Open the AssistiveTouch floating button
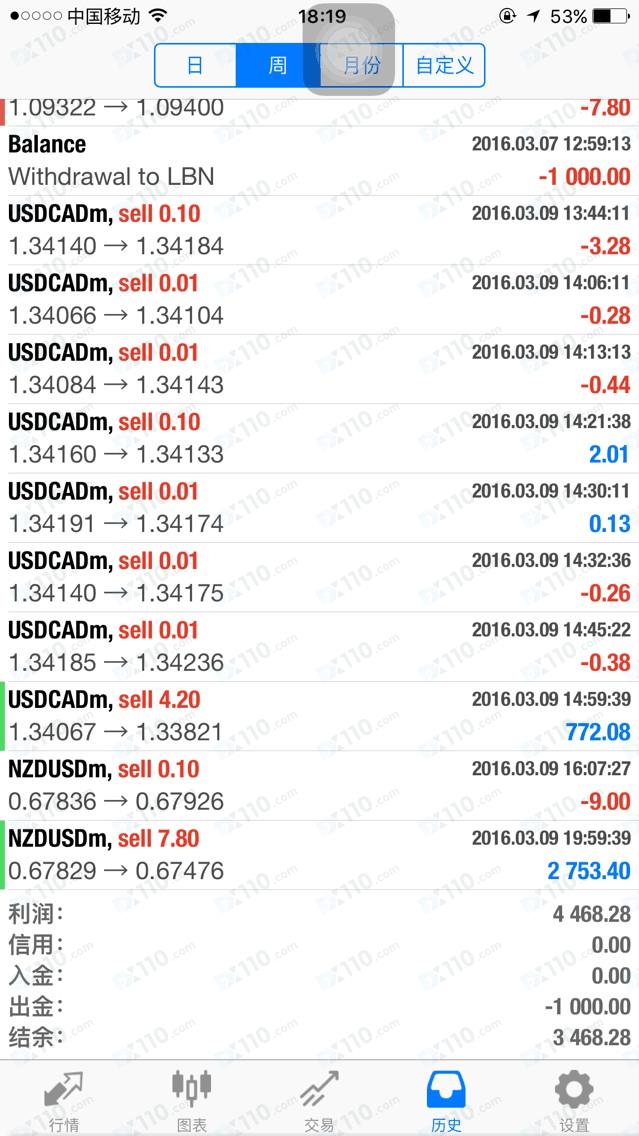The width and height of the screenshot is (639, 1136). pos(349,49)
